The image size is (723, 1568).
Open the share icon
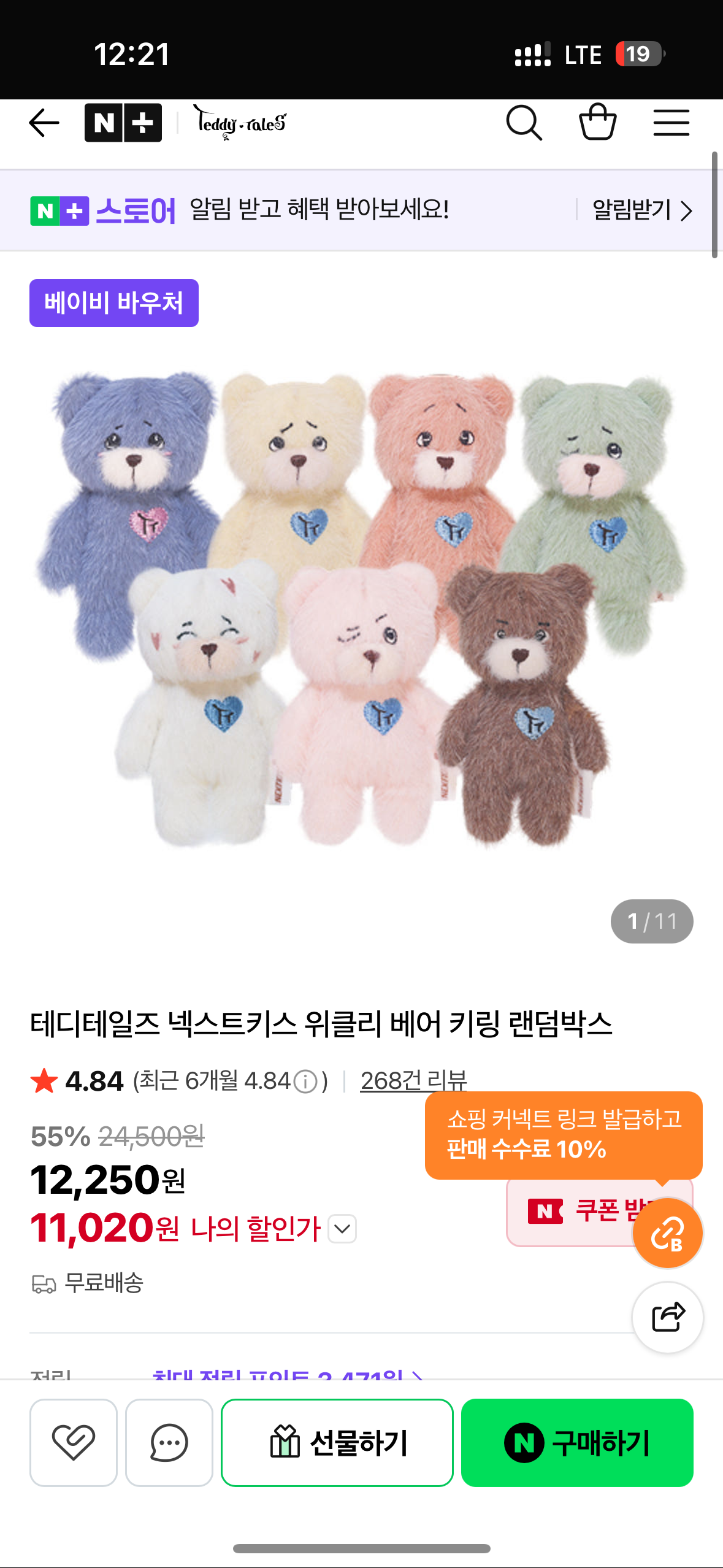(x=667, y=1318)
